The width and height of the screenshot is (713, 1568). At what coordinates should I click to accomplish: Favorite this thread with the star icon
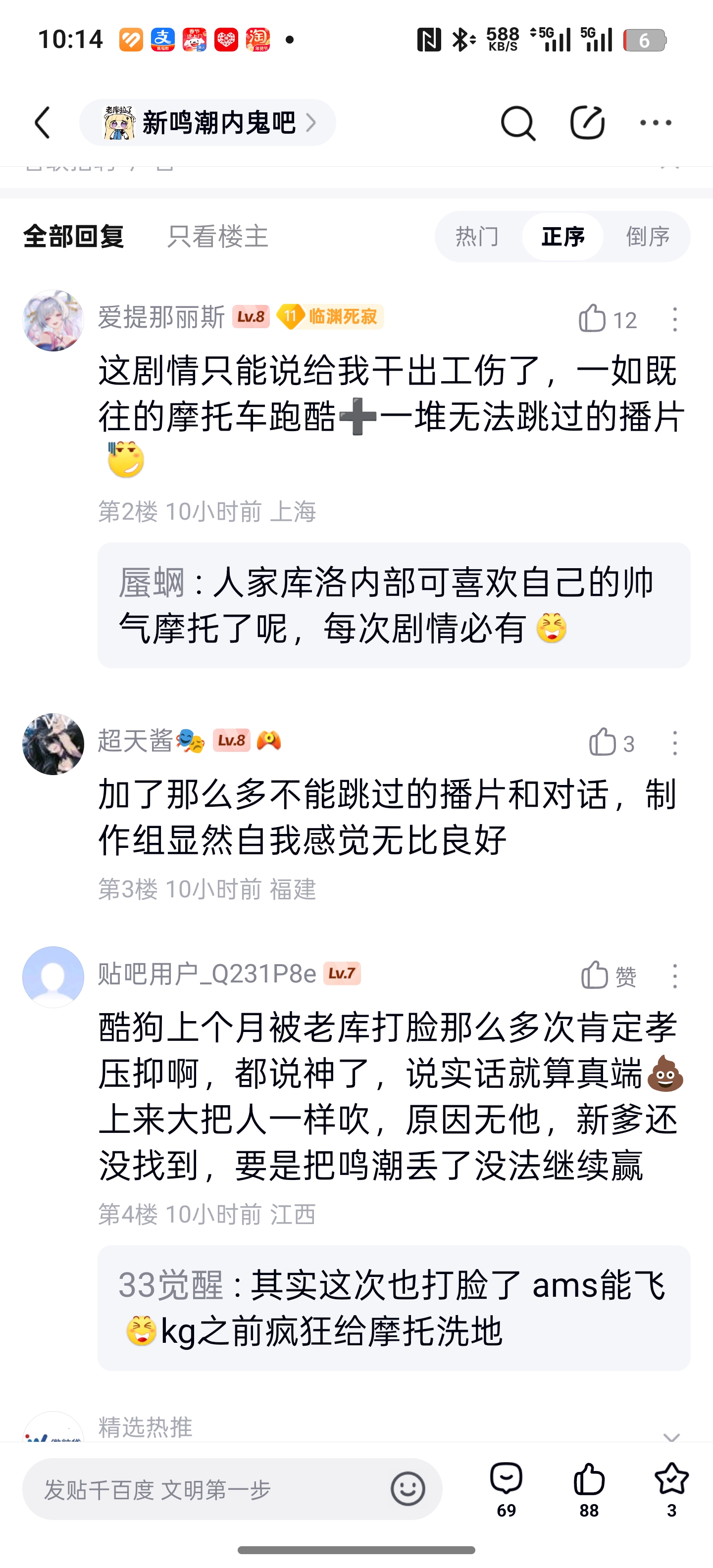pyautogui.click(x=671, y=1488)
